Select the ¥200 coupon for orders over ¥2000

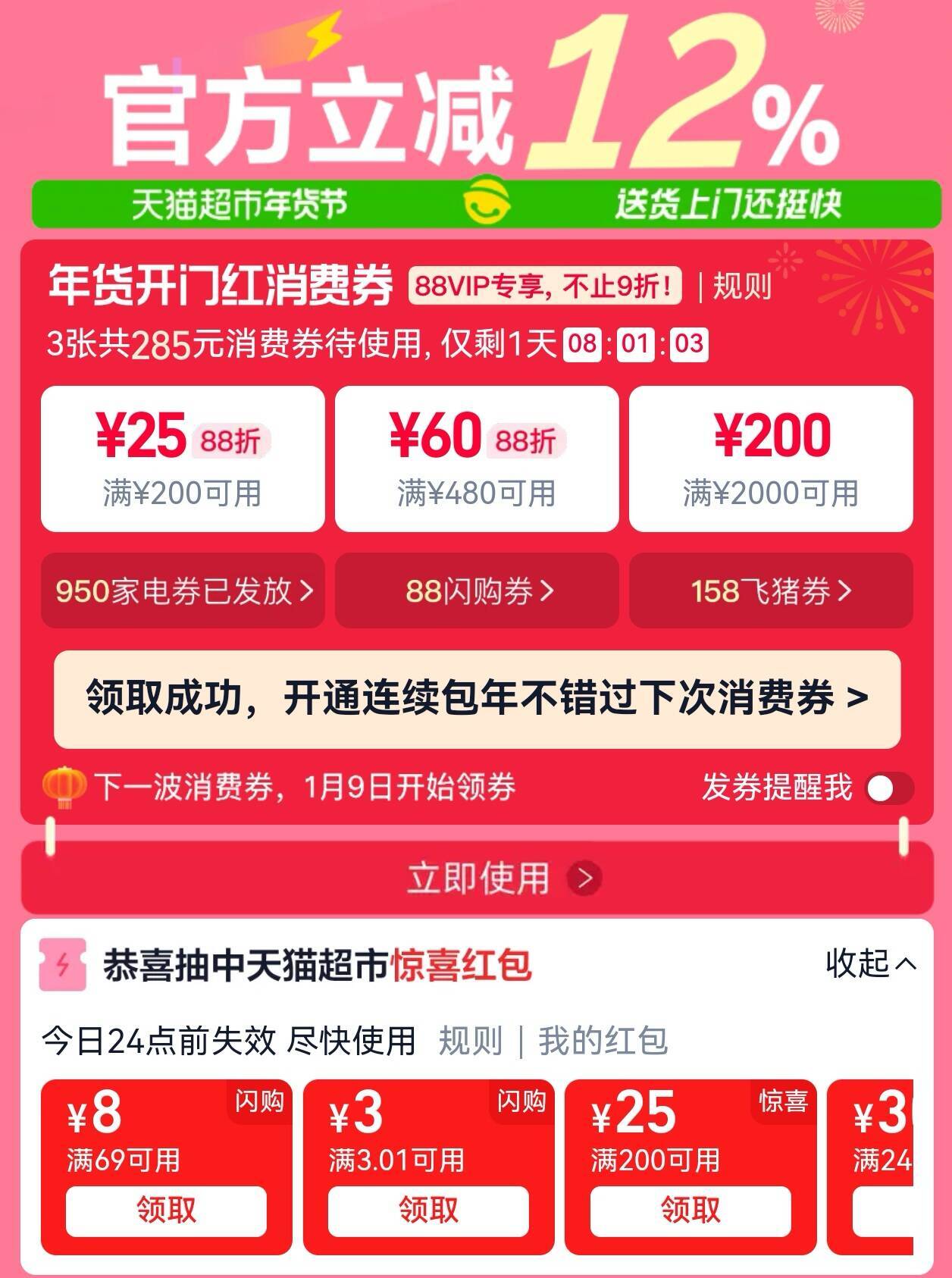point(771,459)
